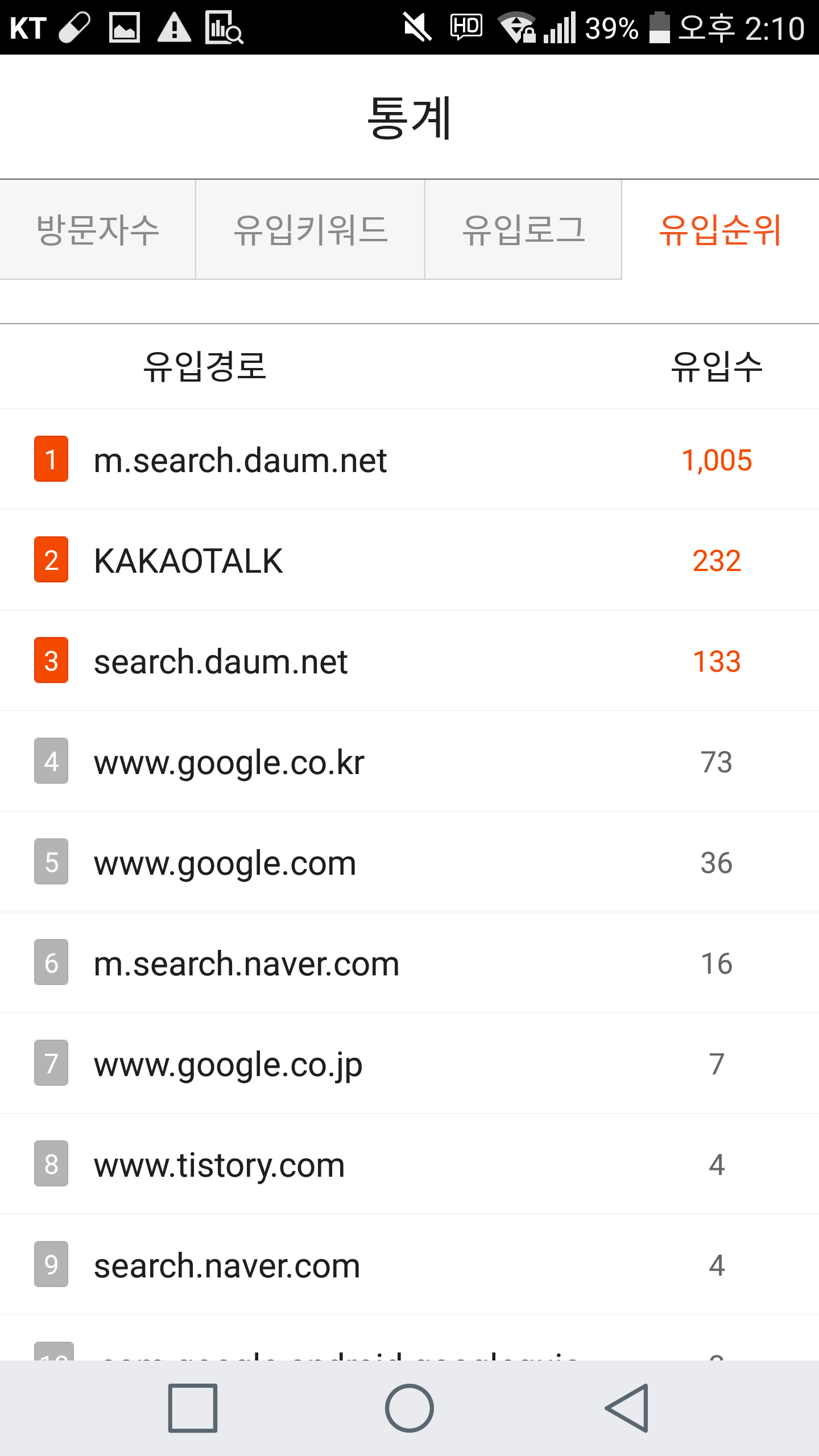
Task: Select the 유입순위 tab
Action: pos(720,230)
